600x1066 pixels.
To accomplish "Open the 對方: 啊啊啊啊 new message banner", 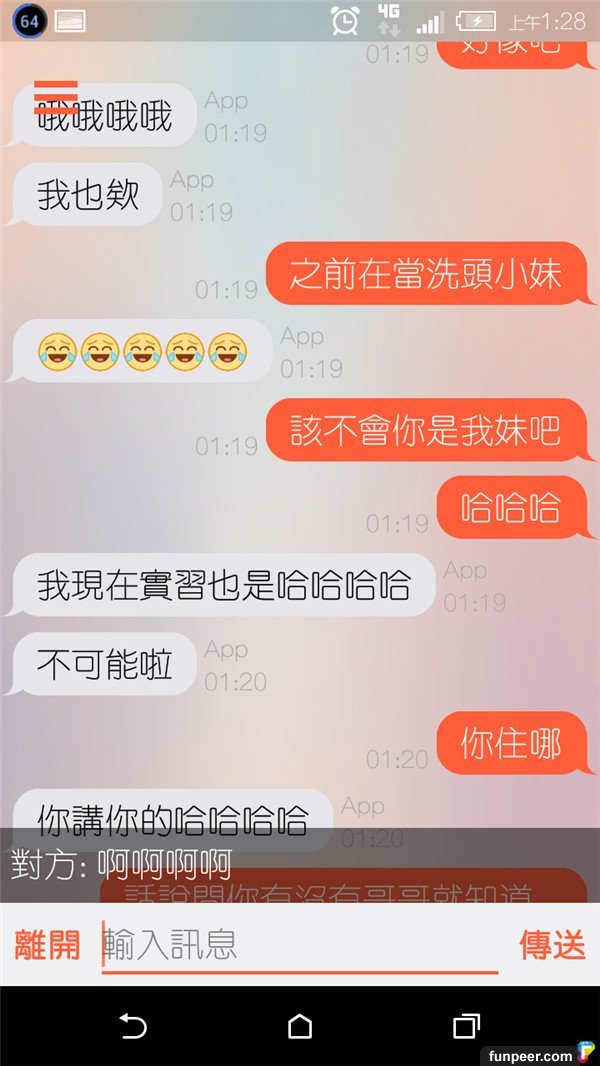I will [x=300, y=865].
